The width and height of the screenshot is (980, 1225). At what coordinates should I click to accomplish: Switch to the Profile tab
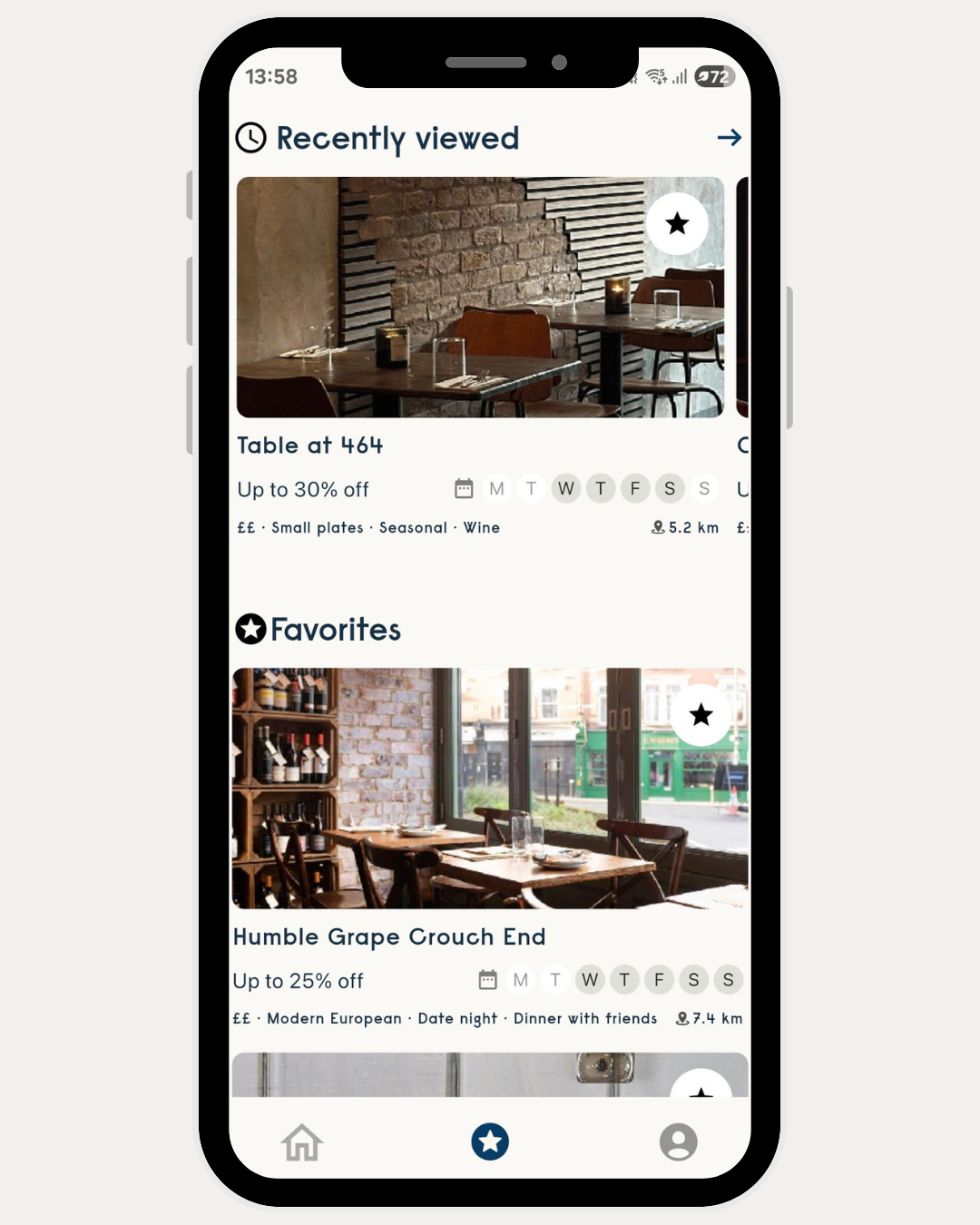point(678,1142)
